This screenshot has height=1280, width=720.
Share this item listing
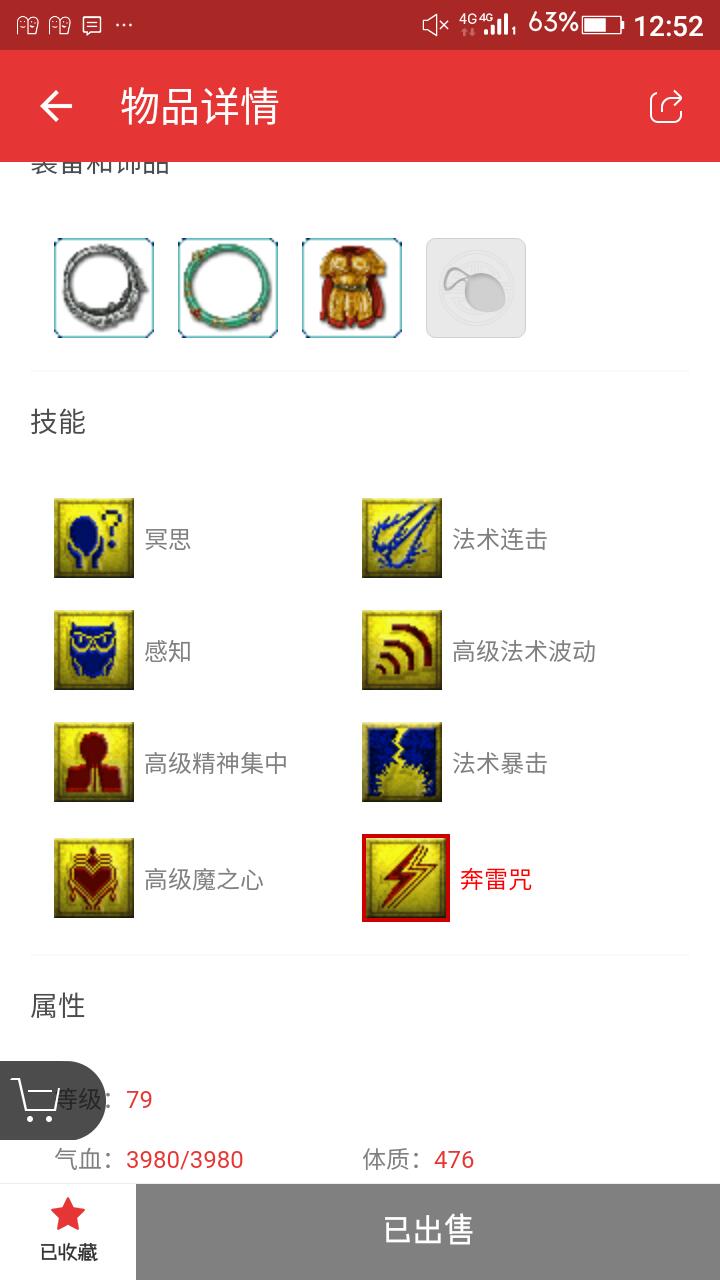[x=666, y=107]
